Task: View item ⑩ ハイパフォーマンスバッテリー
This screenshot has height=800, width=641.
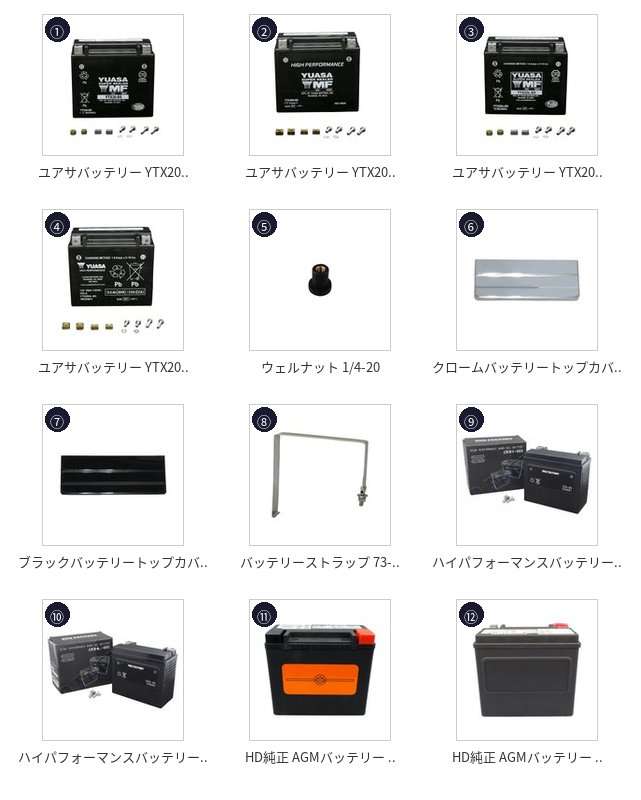Action: (113, 670)
